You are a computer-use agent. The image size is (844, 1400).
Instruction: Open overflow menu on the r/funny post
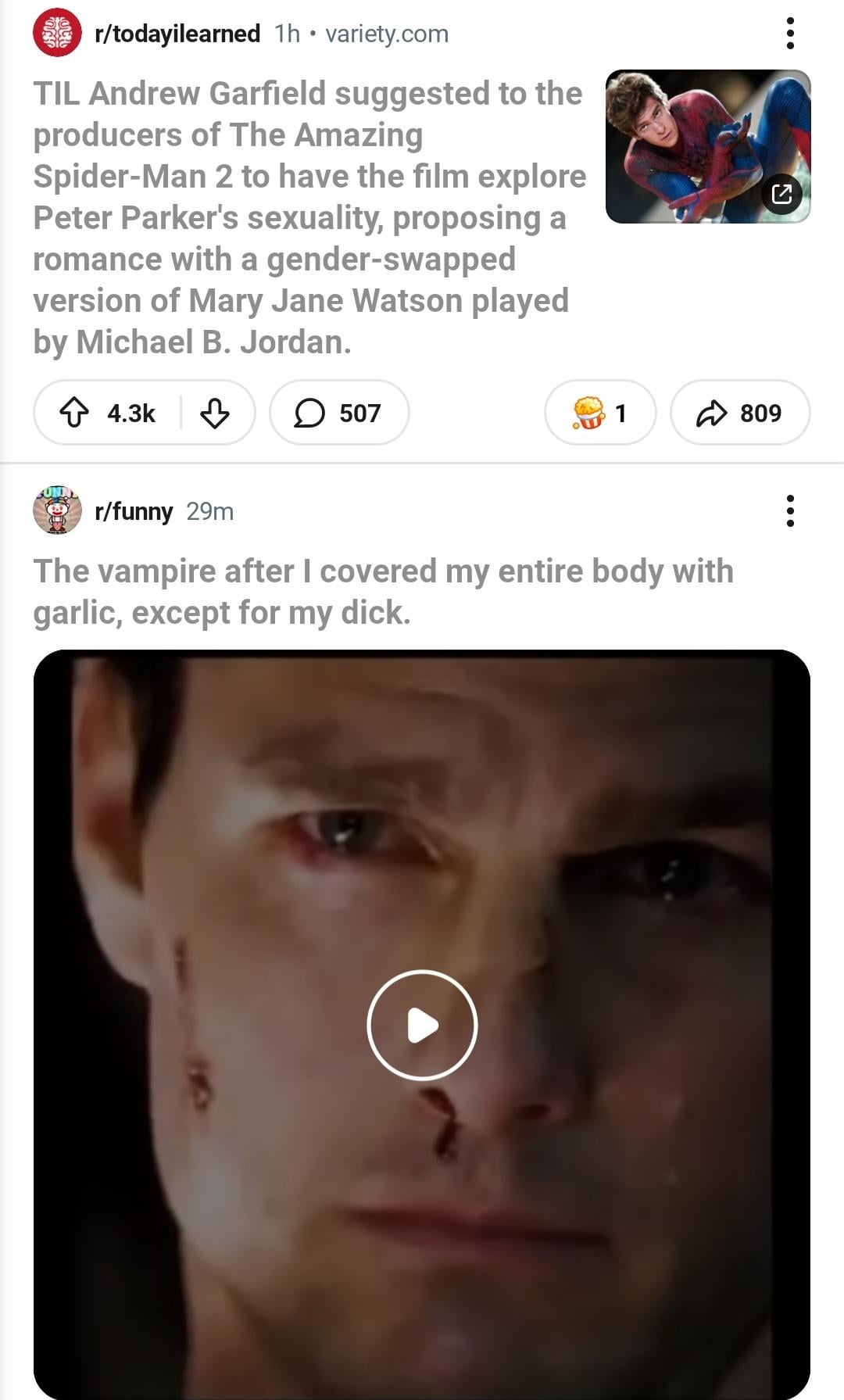point(790,511)
